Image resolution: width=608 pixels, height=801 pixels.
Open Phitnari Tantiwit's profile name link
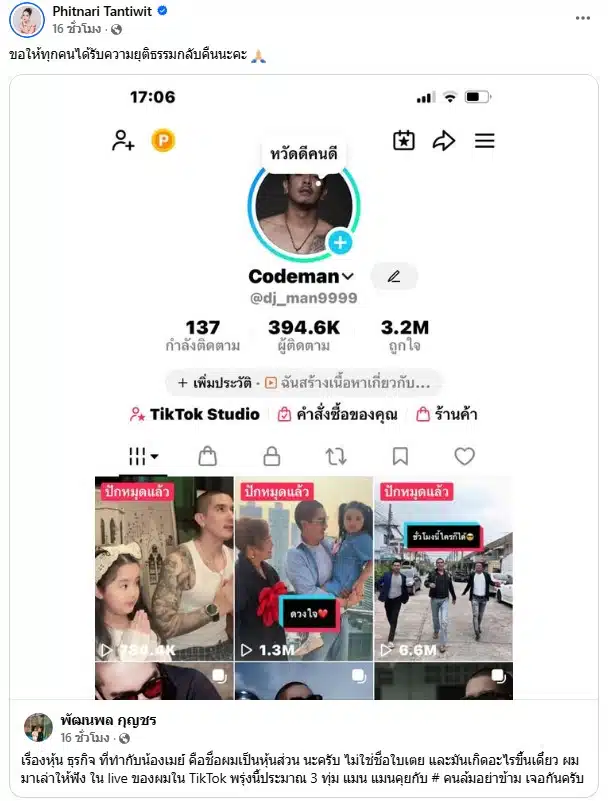coord(103,11)
